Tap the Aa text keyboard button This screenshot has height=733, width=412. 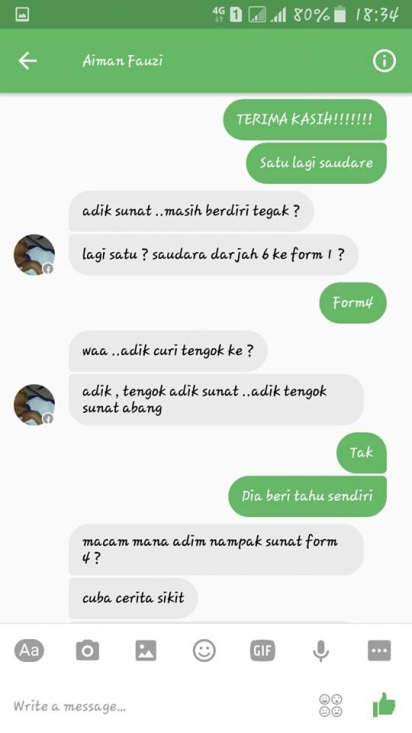pos(29,650)
